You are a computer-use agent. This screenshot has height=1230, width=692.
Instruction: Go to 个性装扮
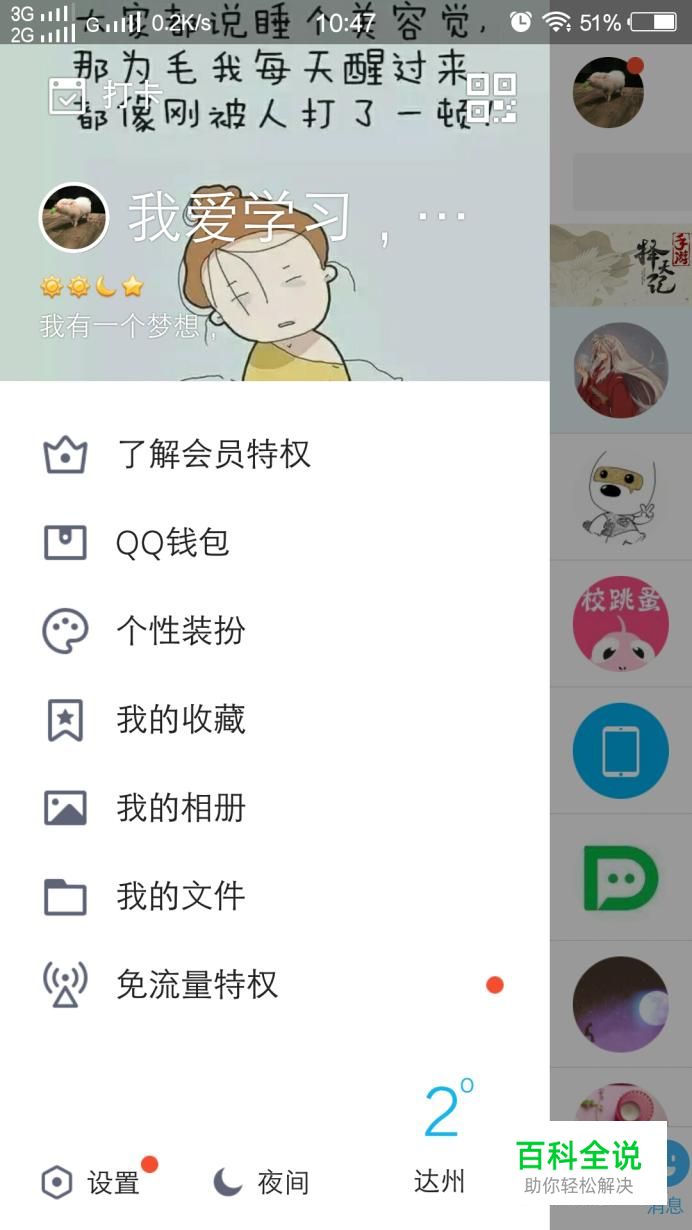click(x=180, y=631)
